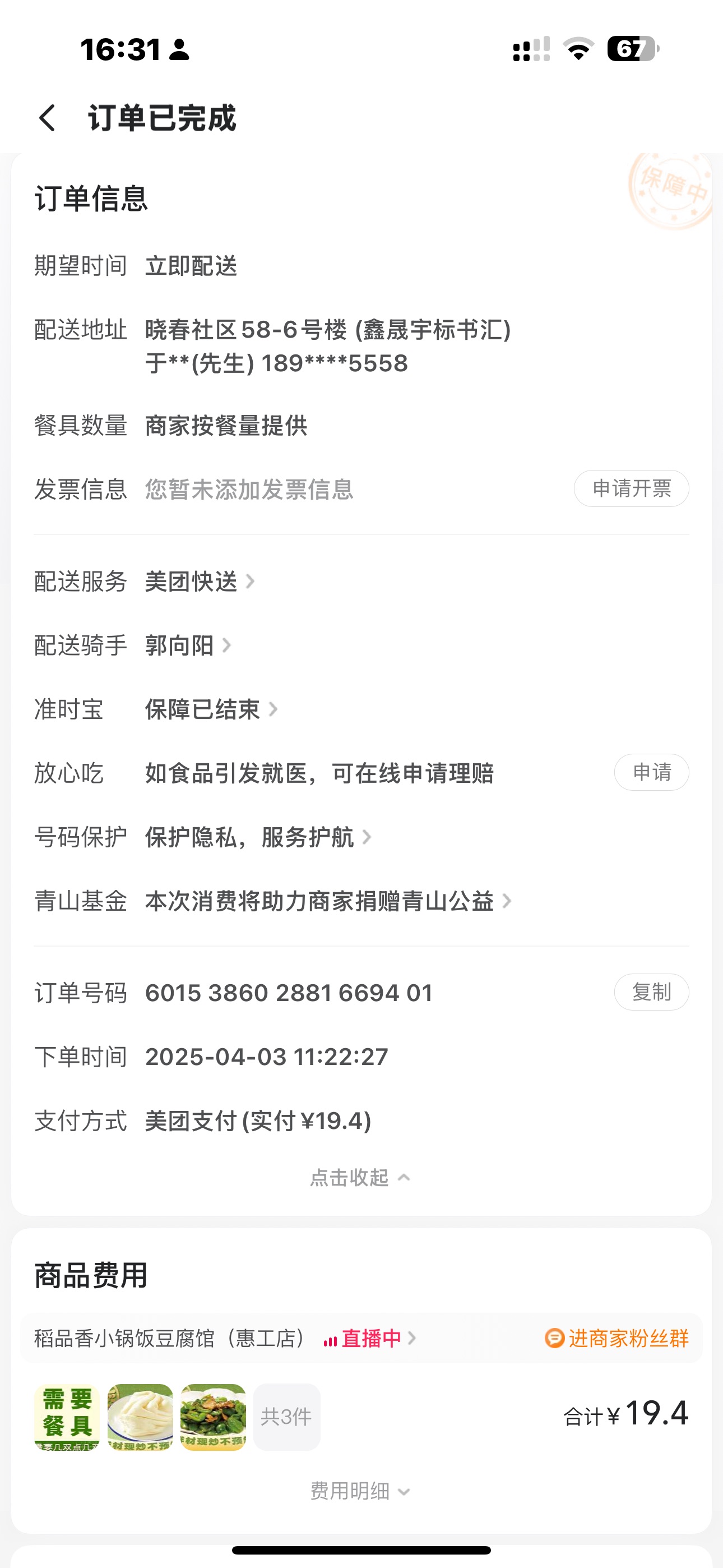Open 准时宝 保障已结束 details
Image resolution: width=723 pixels, height=1568 pixels.
[x=210, y=710]
